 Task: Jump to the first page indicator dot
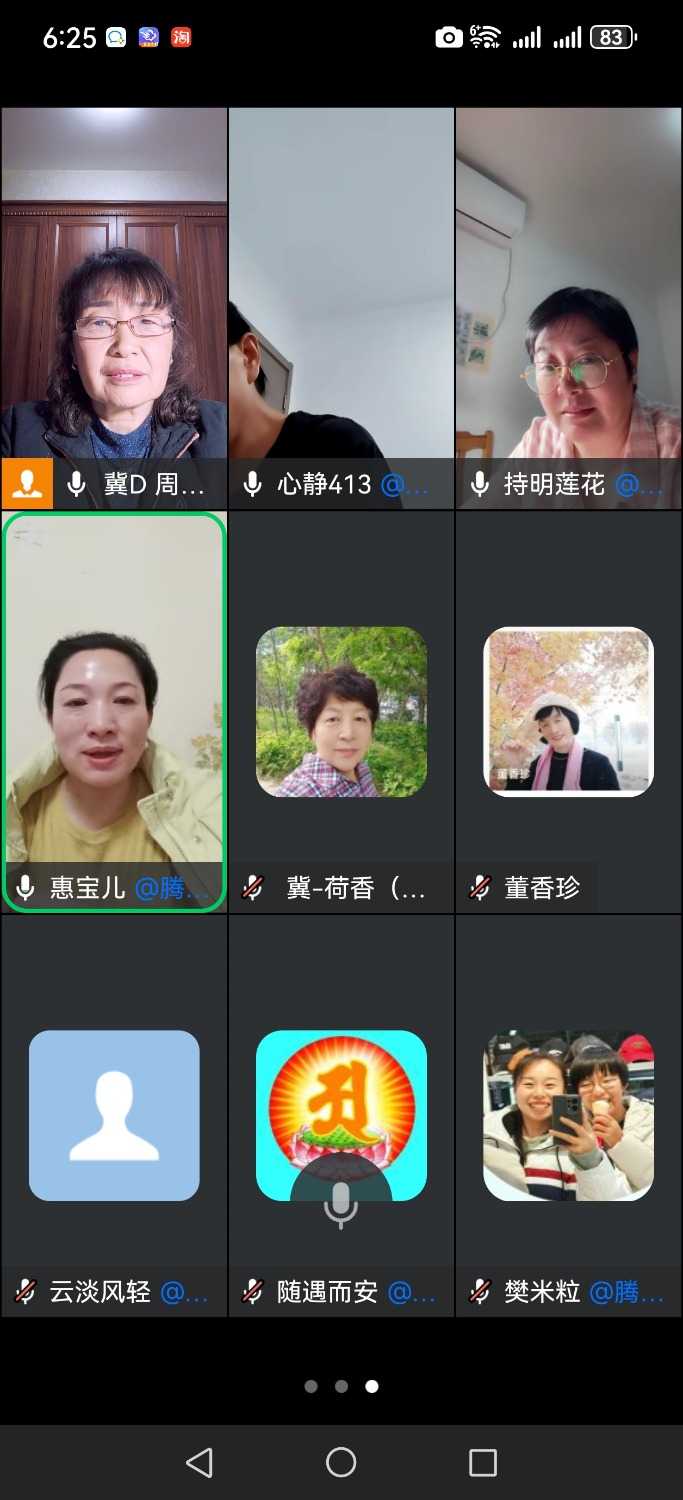pyautogui.click(x=311, y=1386)
